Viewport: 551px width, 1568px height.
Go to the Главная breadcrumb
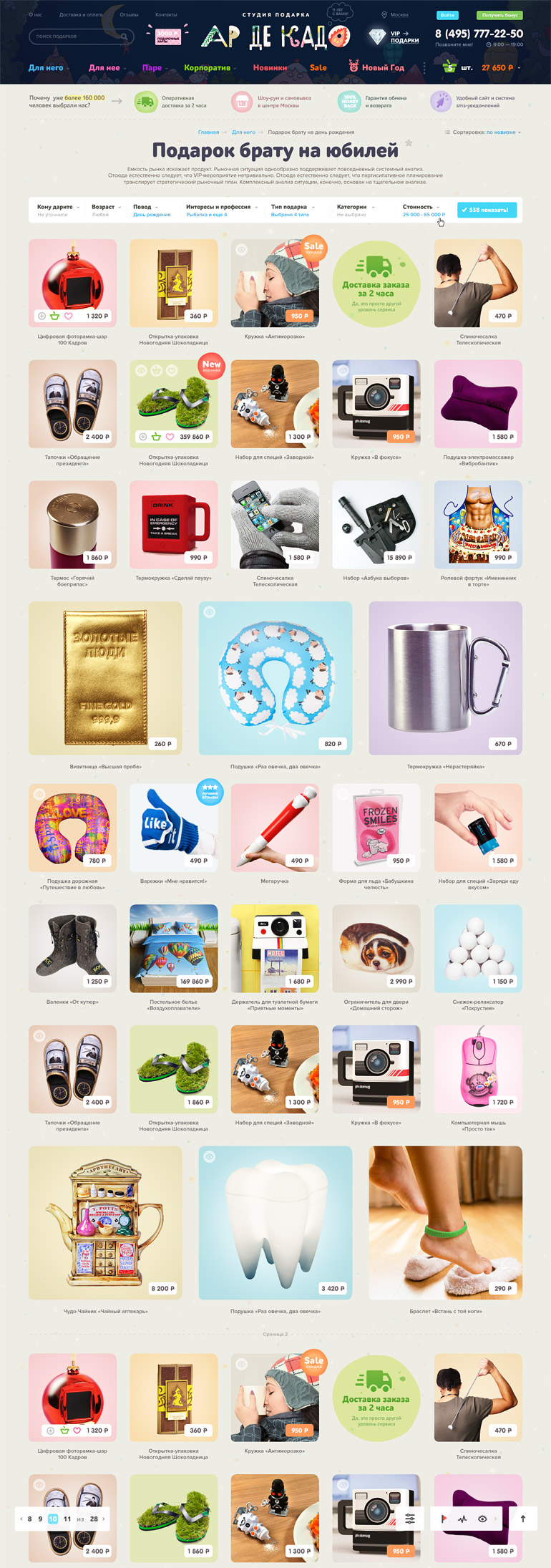(208, 132)
